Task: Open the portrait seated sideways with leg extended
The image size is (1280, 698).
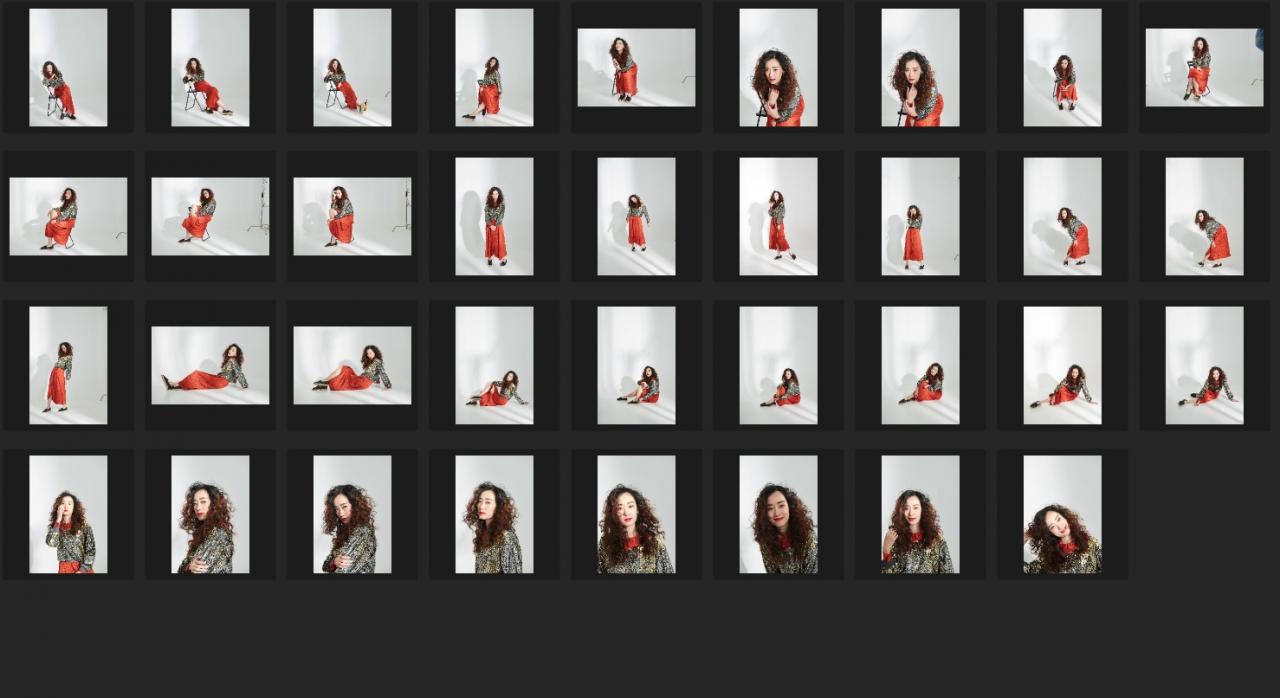Action: pos(210,67)
